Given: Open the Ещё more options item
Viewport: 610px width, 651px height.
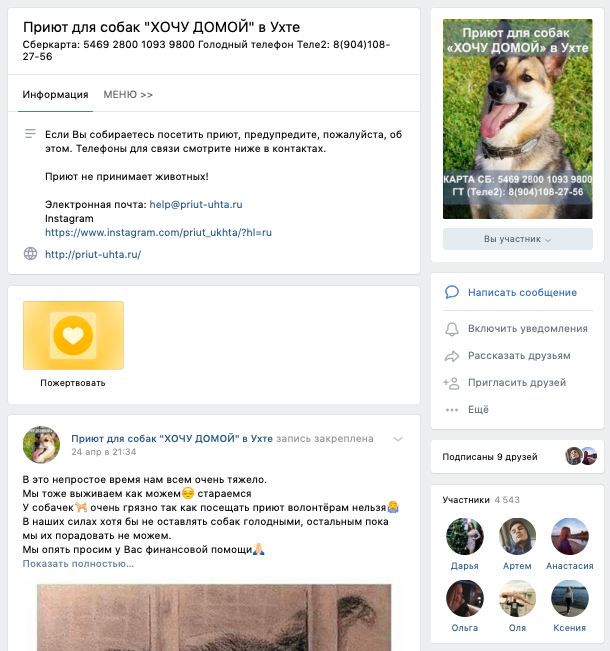Looking at the screenshot, I should click(478, 409).
